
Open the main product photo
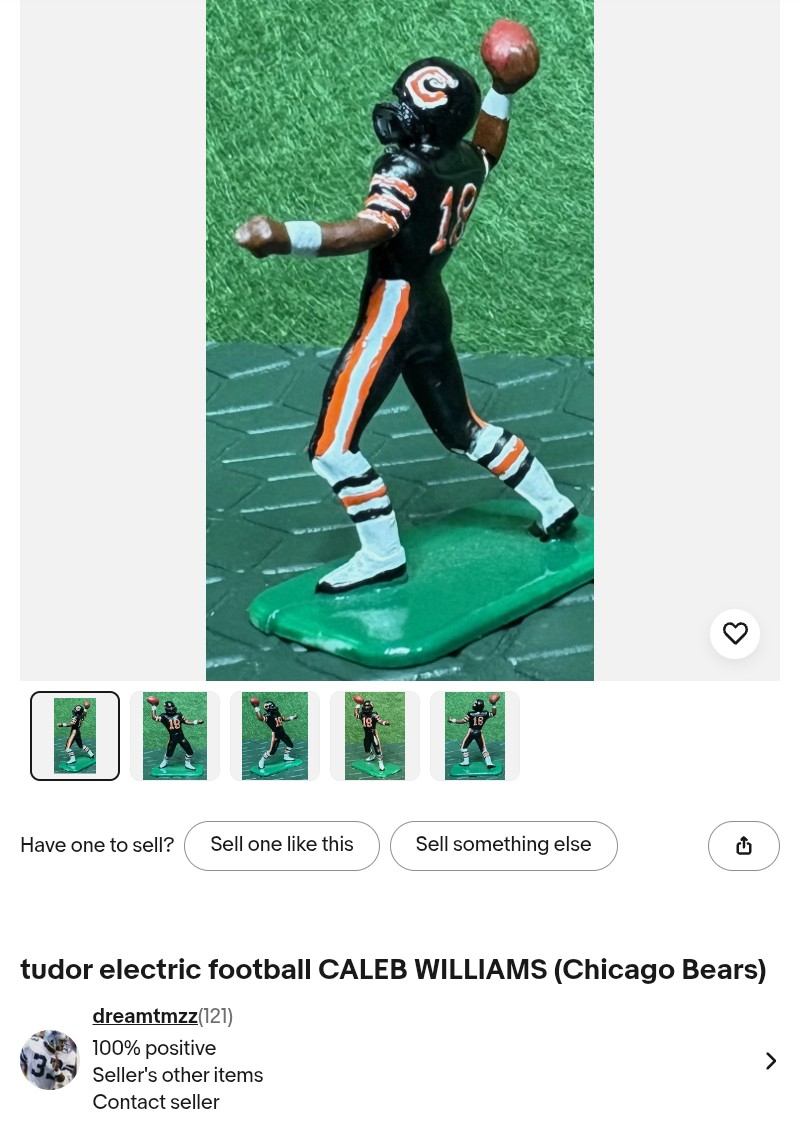[400, 340]
